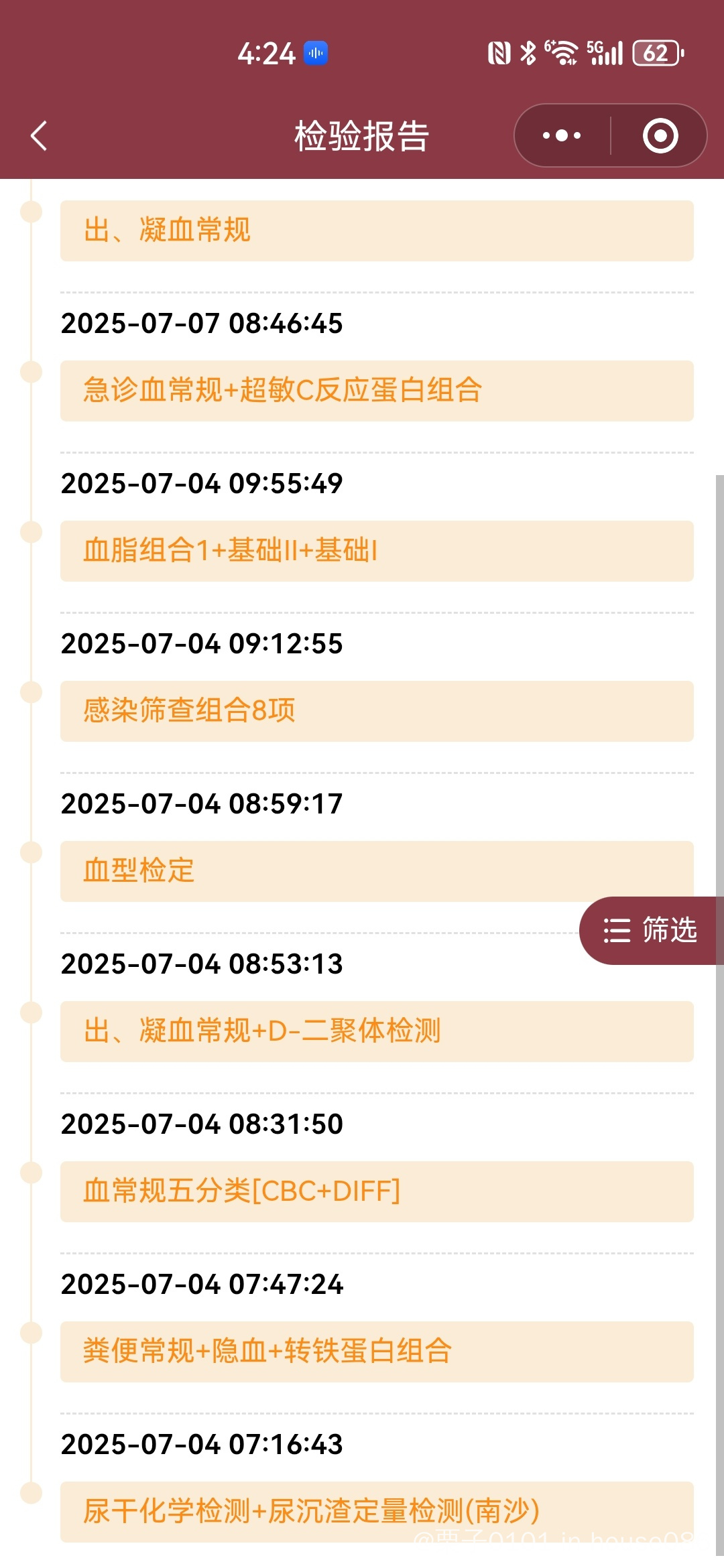The height and width of the screenshot is (1568, 724).
Task: Open the 粪便常规+隐血+转铁蛋白组合 report
Action: click(x=377, y=1352)
